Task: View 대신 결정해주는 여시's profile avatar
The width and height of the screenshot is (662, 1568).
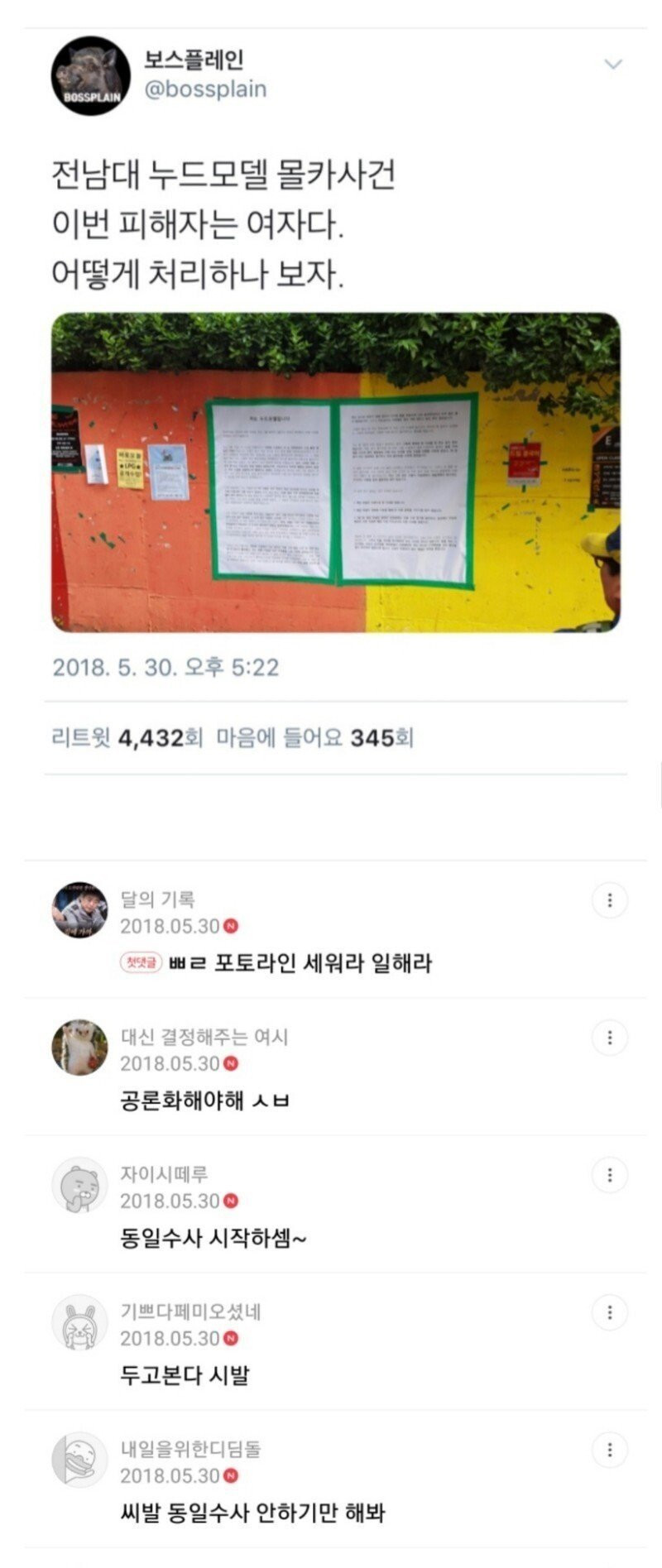Action: 79,1047
